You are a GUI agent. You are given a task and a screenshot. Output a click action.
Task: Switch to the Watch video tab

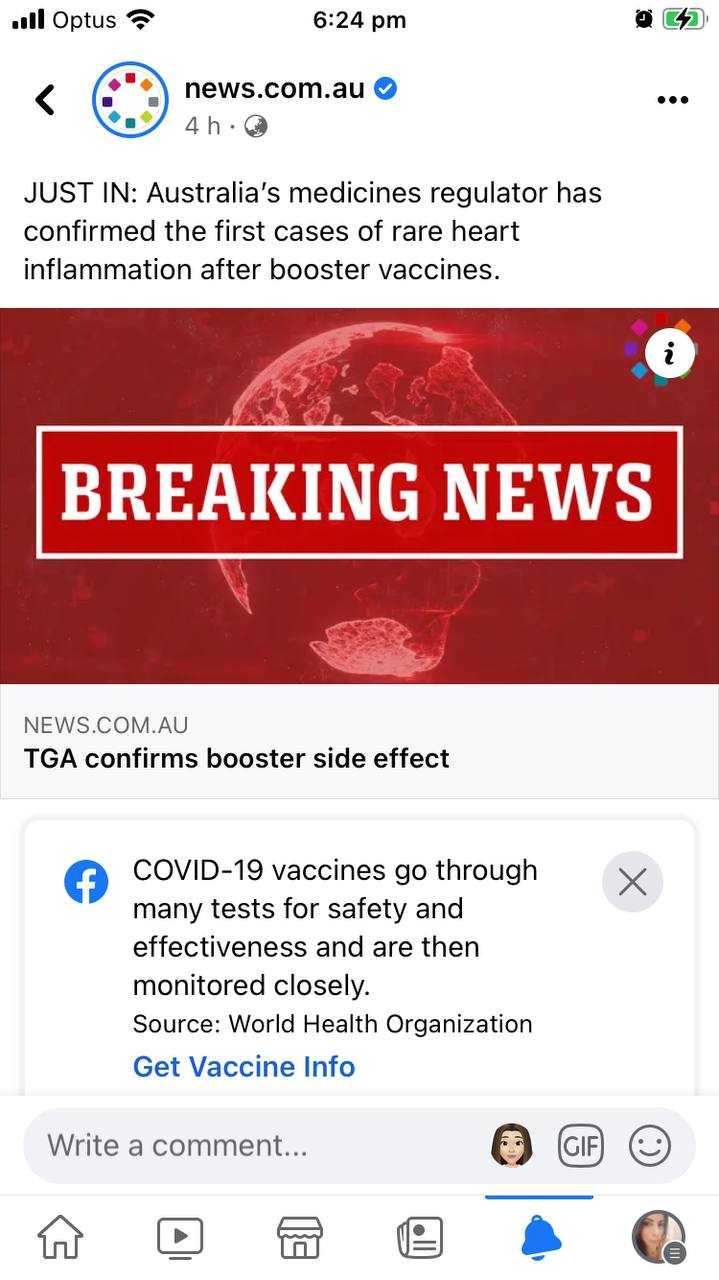180,1237
